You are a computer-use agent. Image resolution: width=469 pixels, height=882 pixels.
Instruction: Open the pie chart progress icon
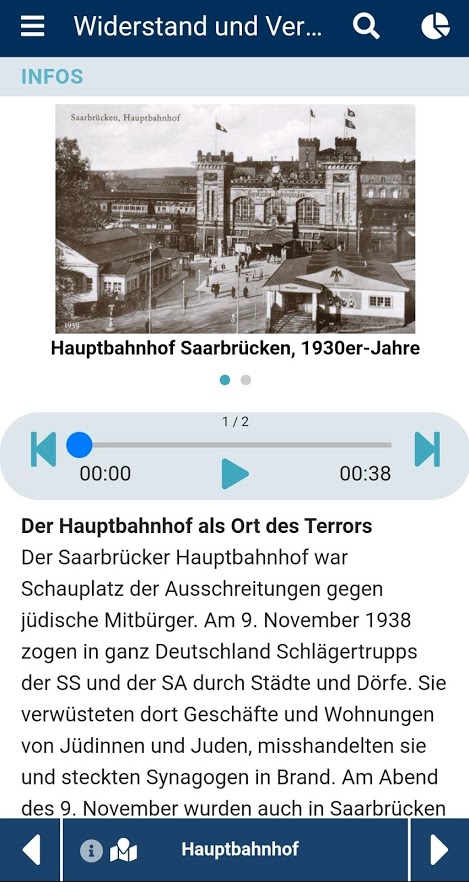coord(435,26)
